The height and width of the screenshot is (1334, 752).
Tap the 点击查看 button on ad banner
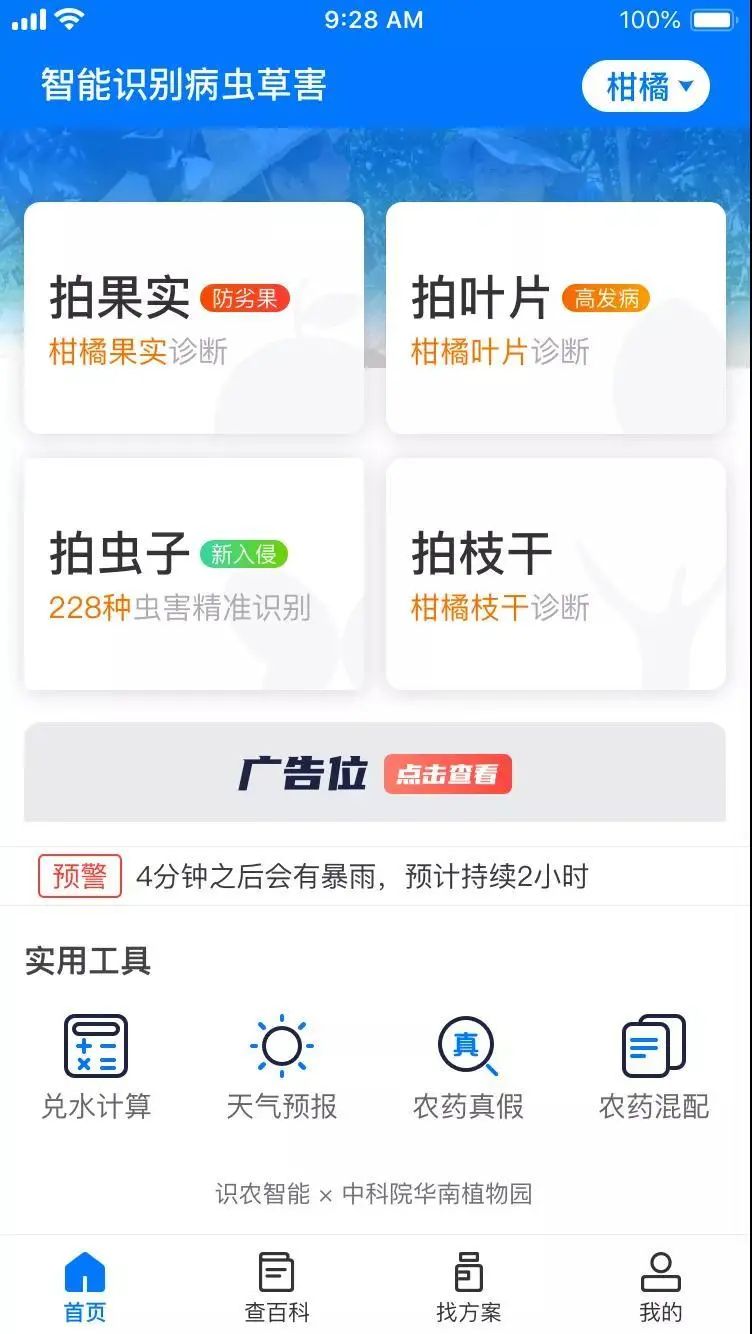click(x=447, y=774)
